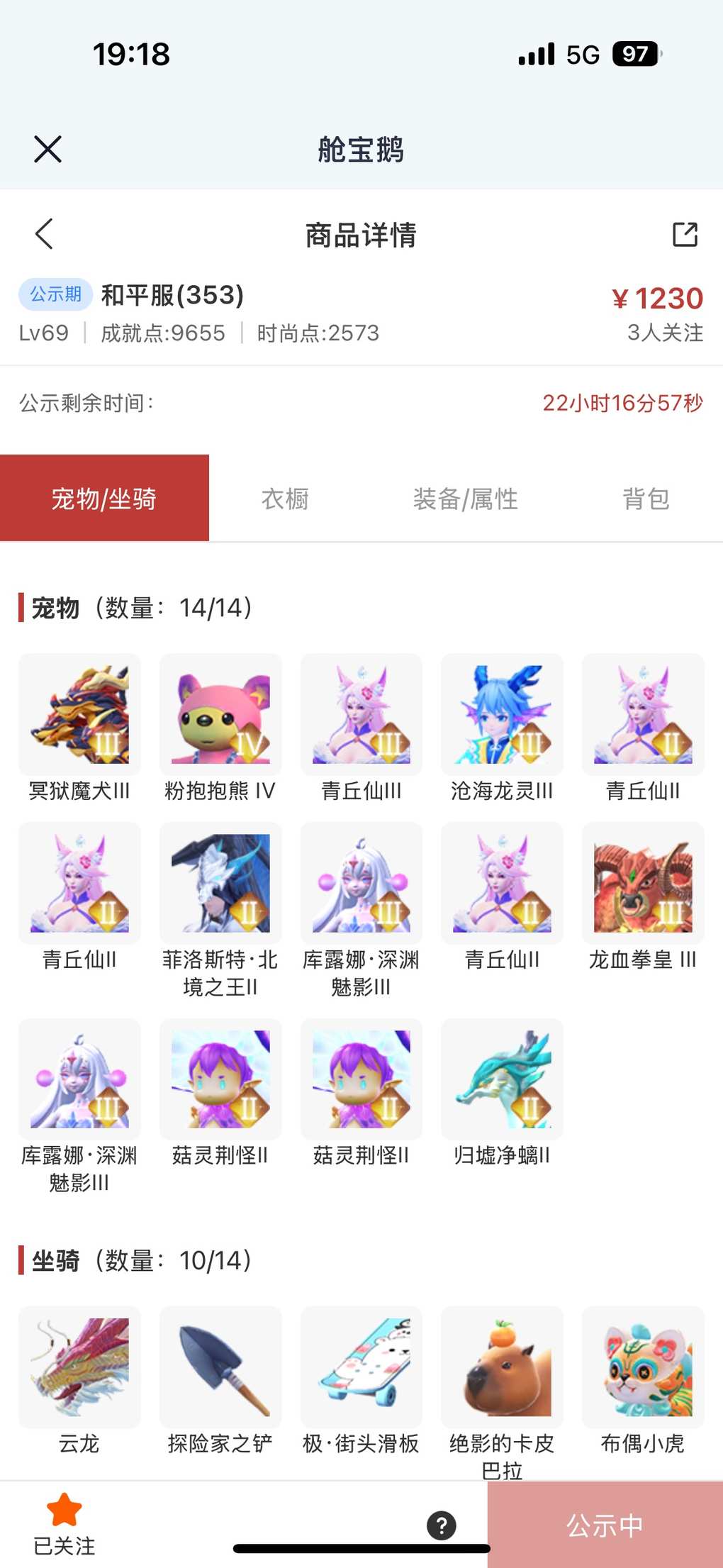View the 冥狱魔犬III pet

(x=79, y=715)
